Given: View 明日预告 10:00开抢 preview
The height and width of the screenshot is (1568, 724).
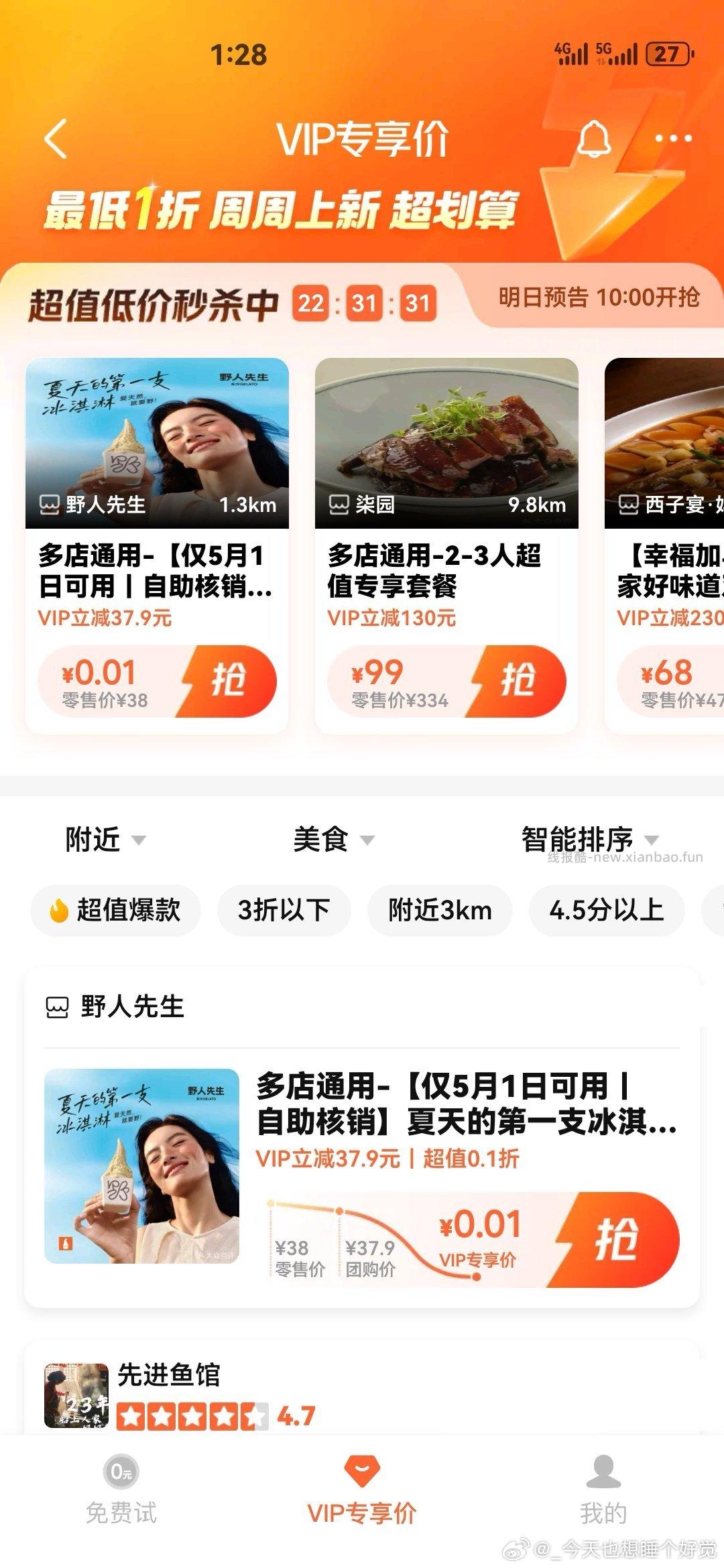Looking at the screenshot, I should (x=599, y=298).
